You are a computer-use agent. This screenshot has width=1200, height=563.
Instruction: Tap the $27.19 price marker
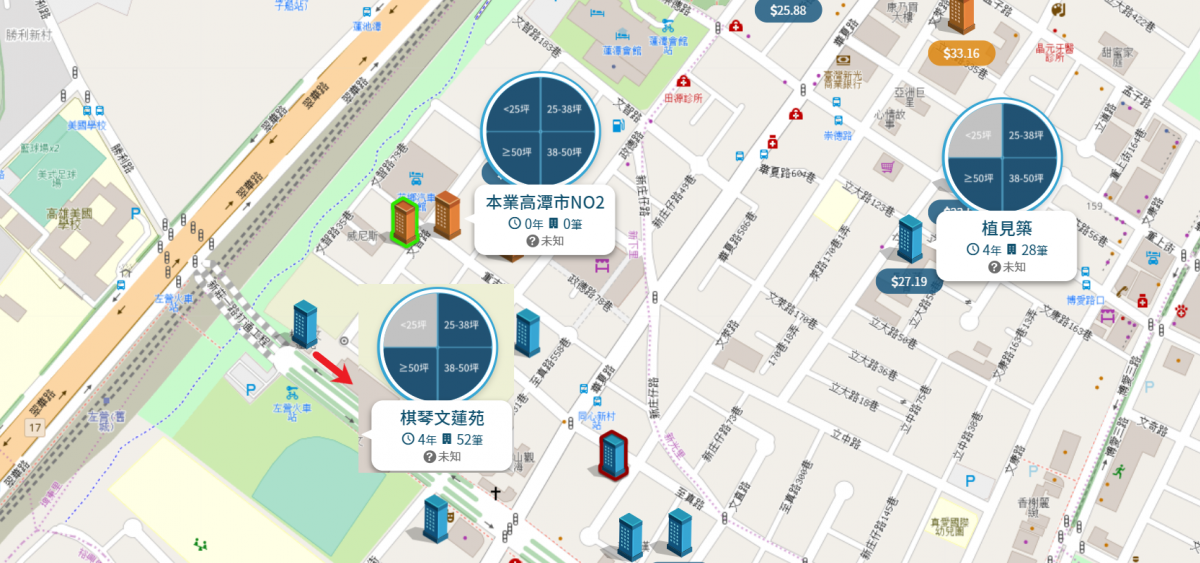point(908,281)
